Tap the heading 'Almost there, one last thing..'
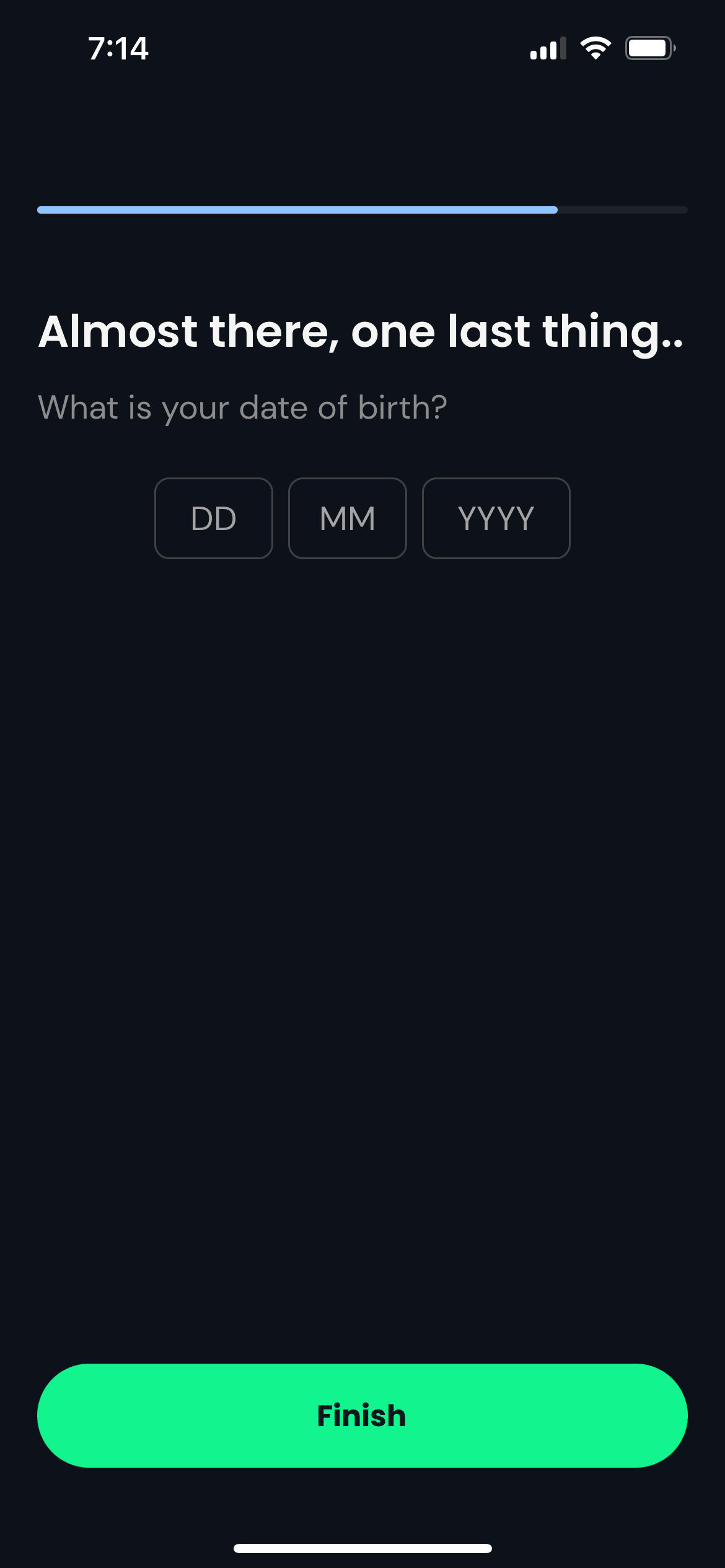The image size is (725, 1568). coord(362,332)
